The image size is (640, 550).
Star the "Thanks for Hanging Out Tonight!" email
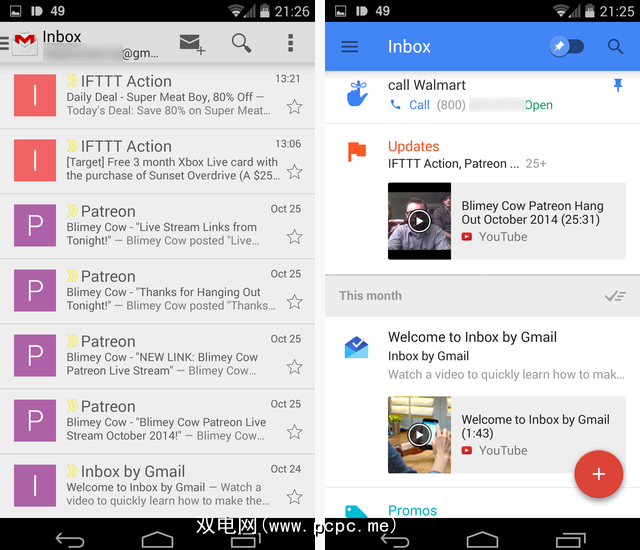(x=294, y=302)
